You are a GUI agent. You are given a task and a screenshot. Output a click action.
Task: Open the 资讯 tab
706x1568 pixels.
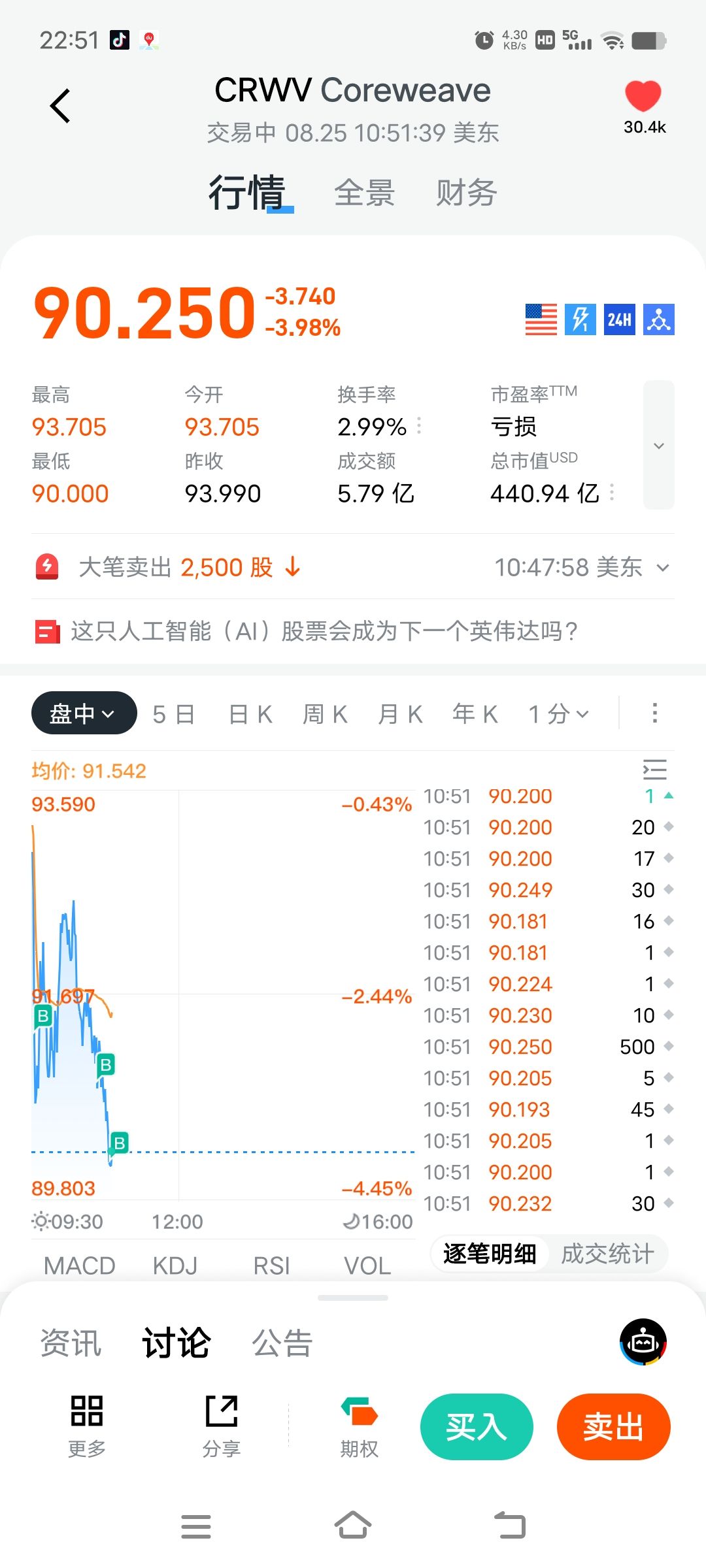[71, 1344]
